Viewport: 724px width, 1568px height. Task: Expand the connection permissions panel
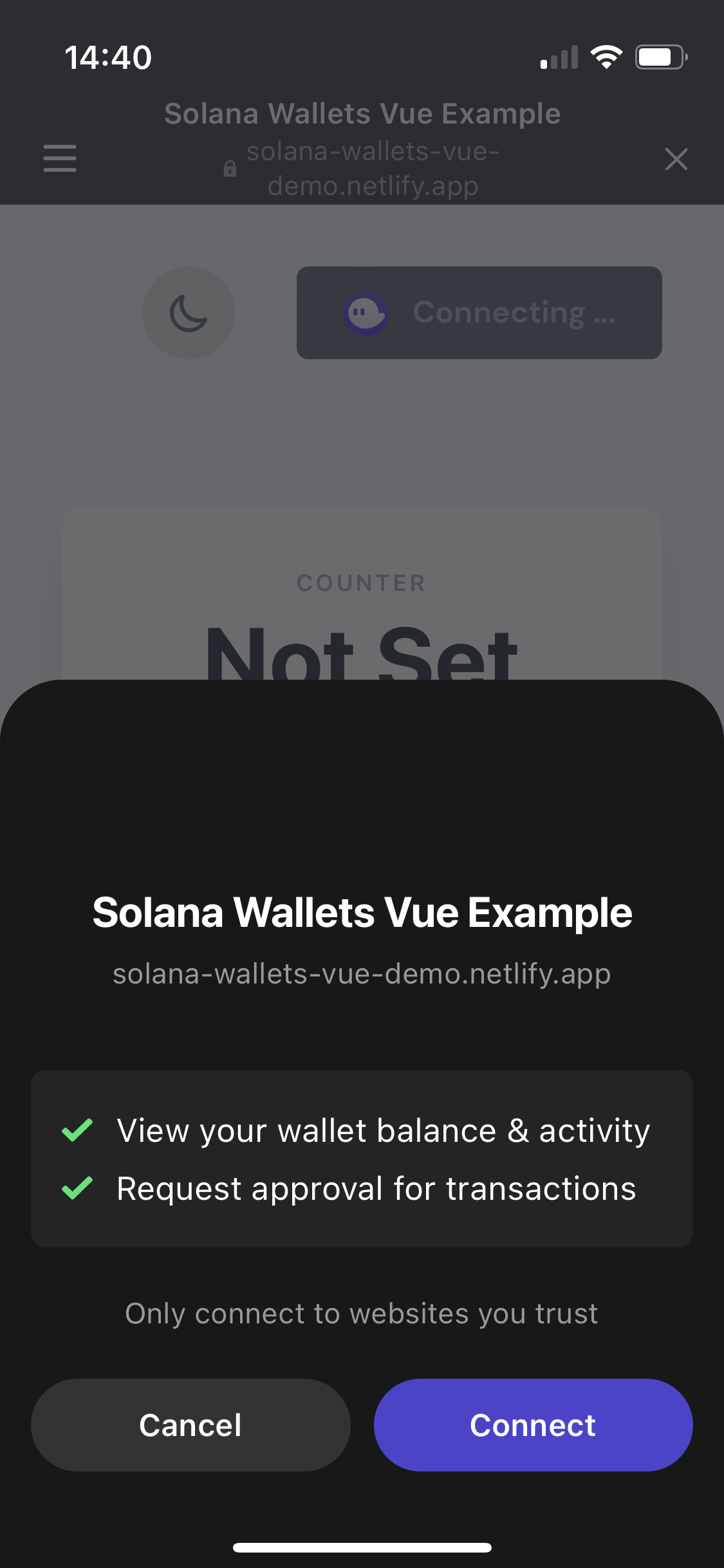(362, 1159)
